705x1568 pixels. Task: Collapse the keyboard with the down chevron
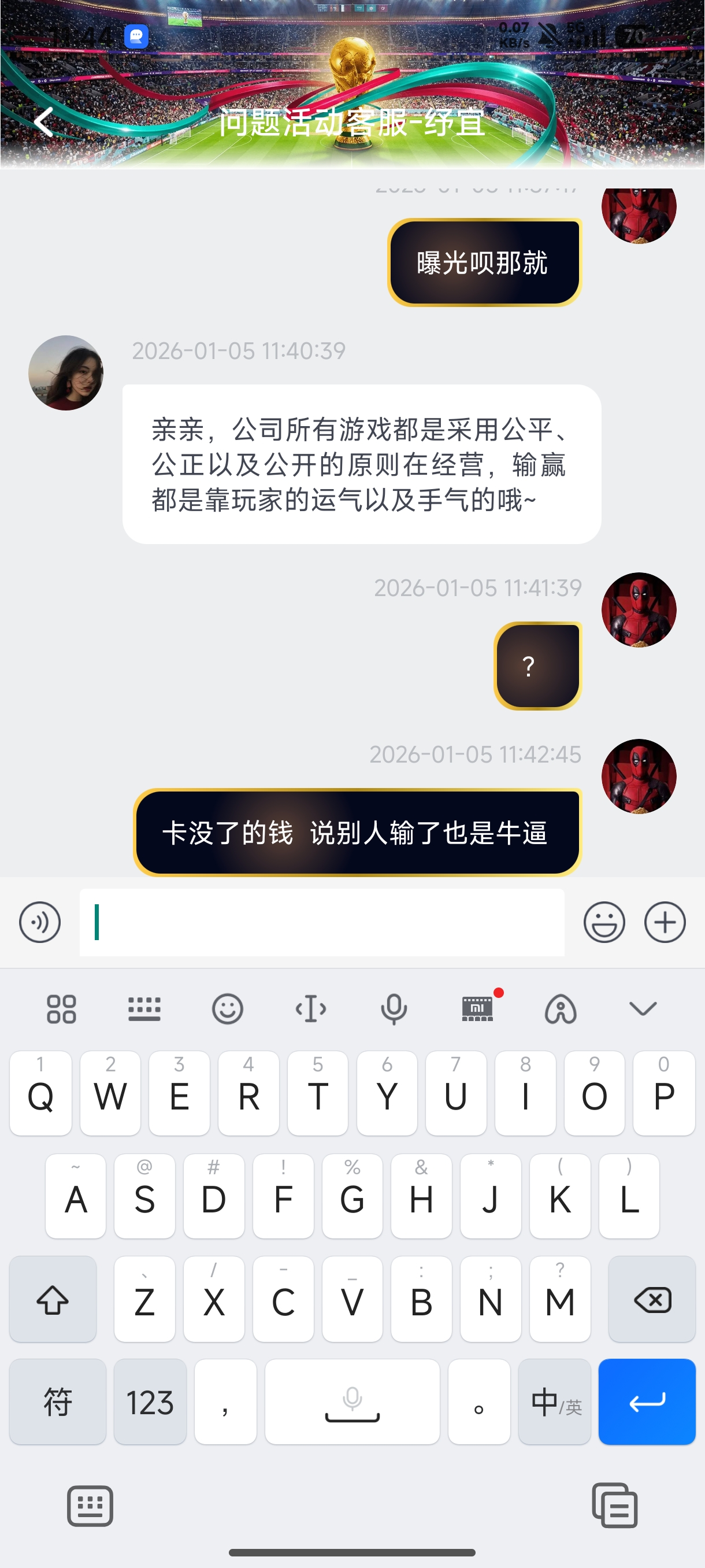point(643,1008)
